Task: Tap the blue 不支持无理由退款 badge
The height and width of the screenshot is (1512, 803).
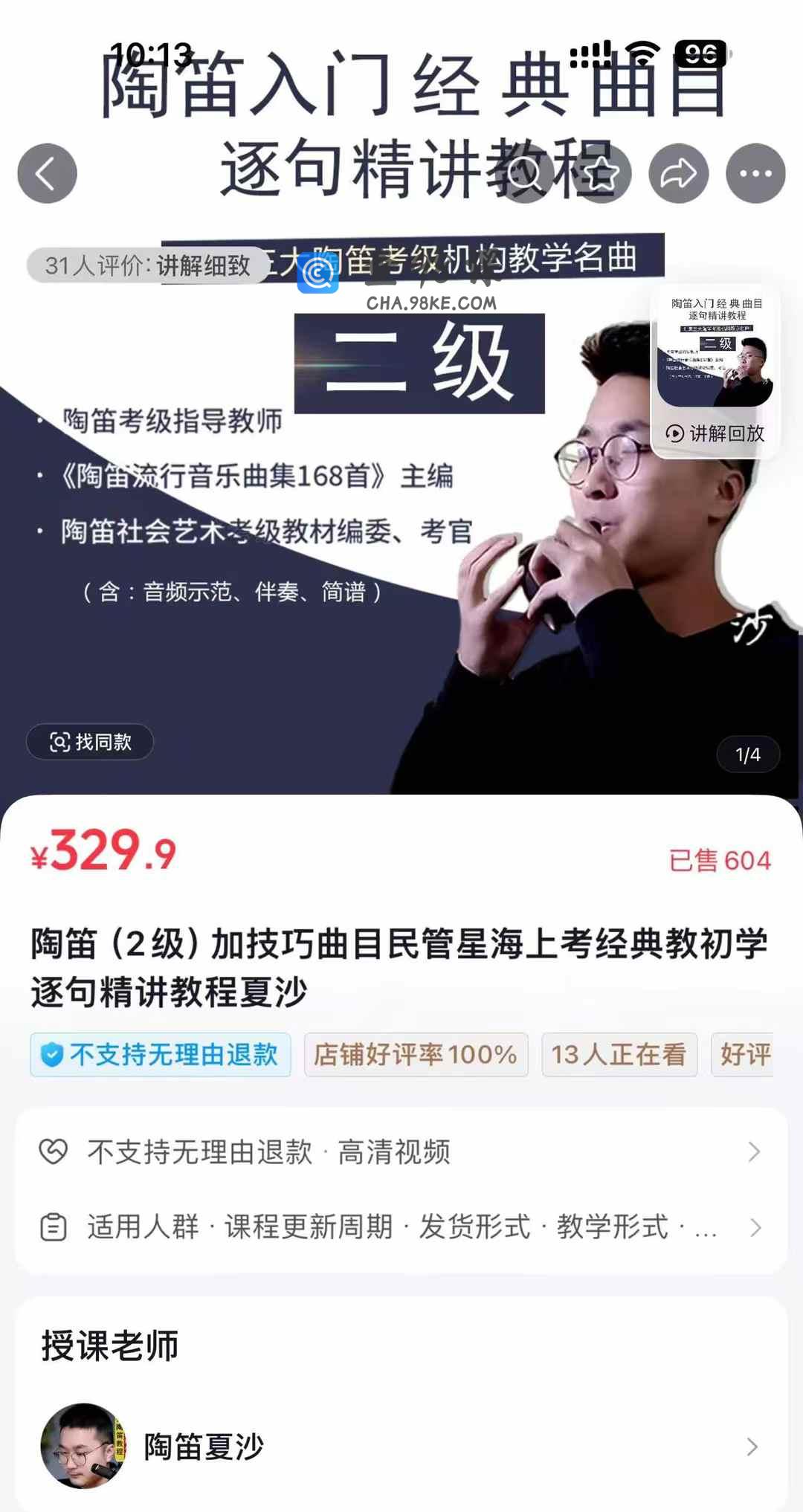Action: 161,1055
